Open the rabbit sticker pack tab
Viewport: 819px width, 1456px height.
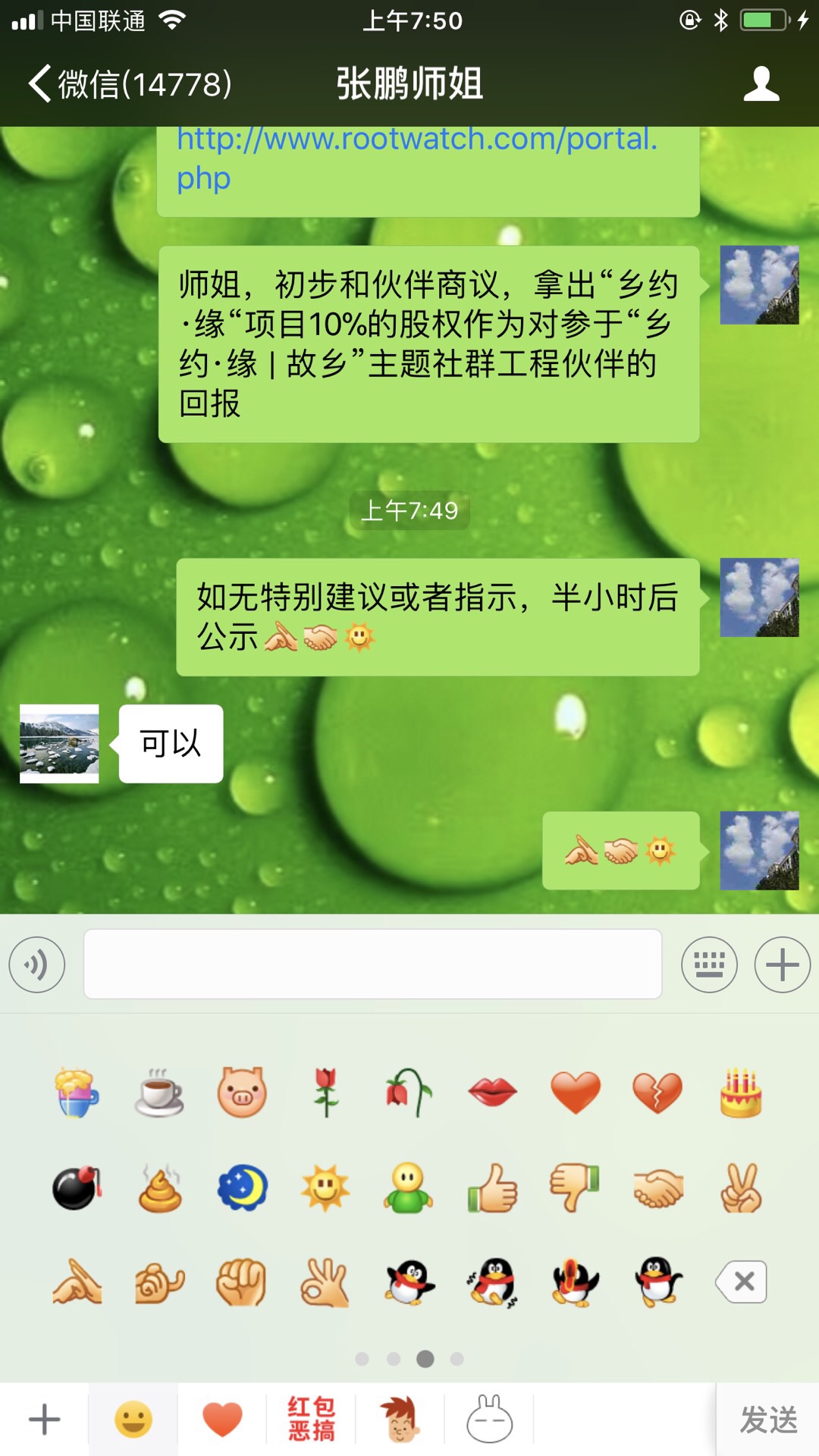[489, 1420]
